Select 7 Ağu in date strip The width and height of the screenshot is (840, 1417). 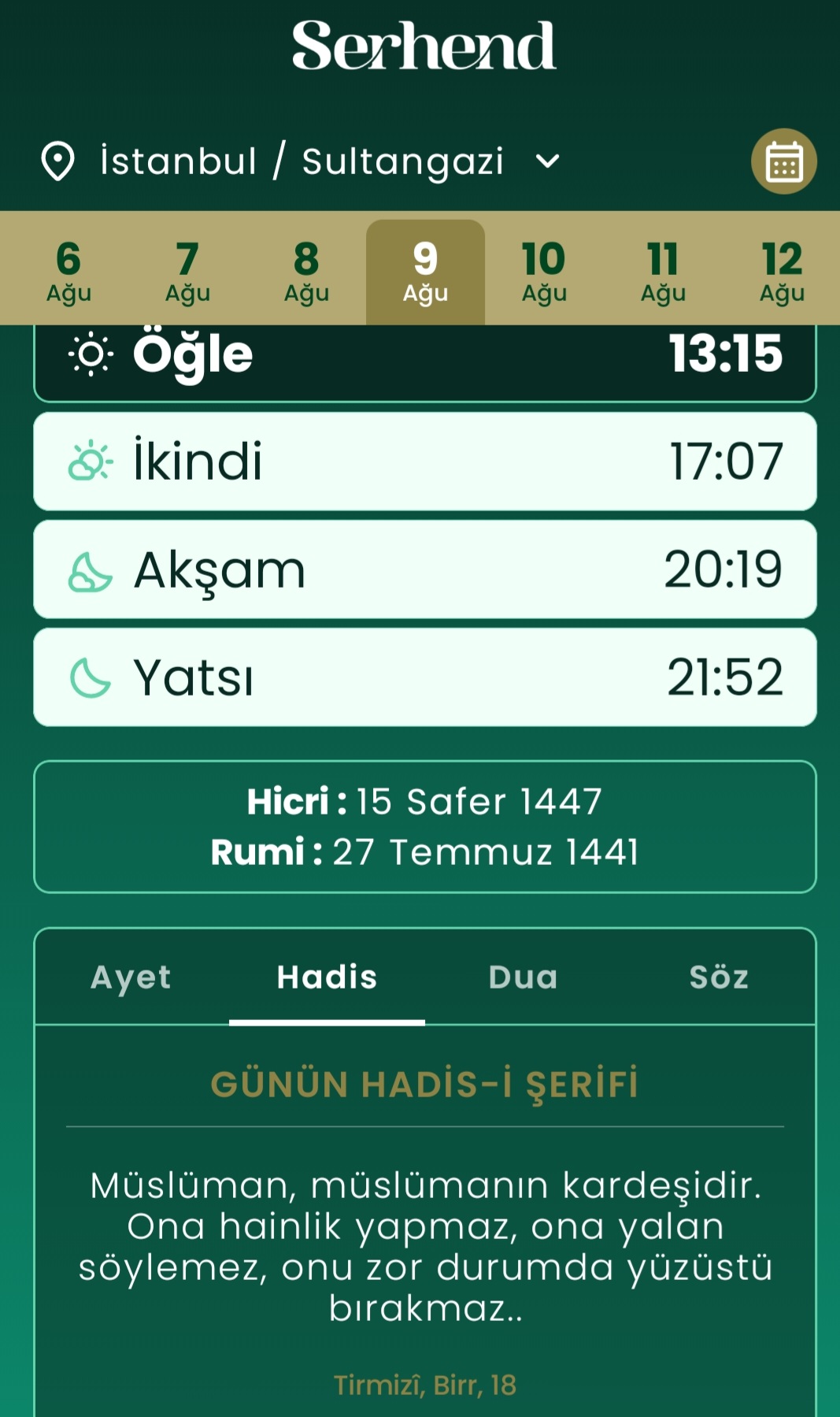coord(187,270)
